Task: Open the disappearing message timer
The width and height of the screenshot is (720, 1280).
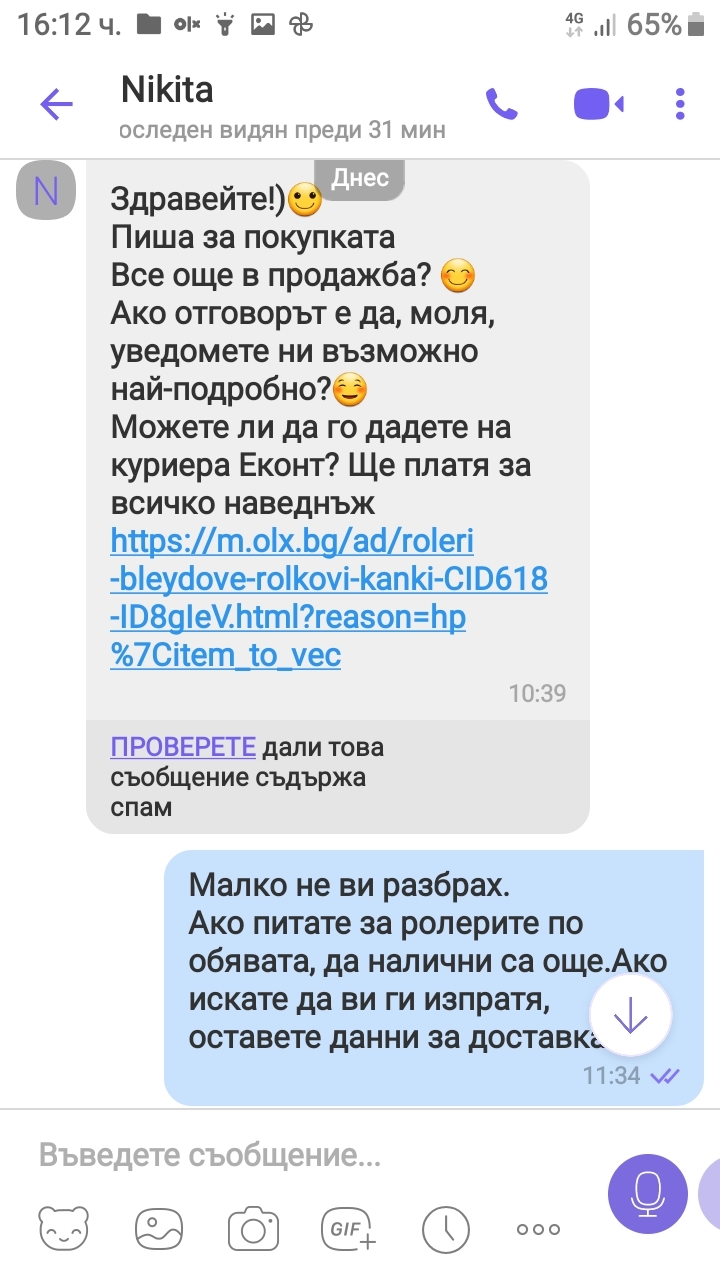Action: tap(444, 1228)
